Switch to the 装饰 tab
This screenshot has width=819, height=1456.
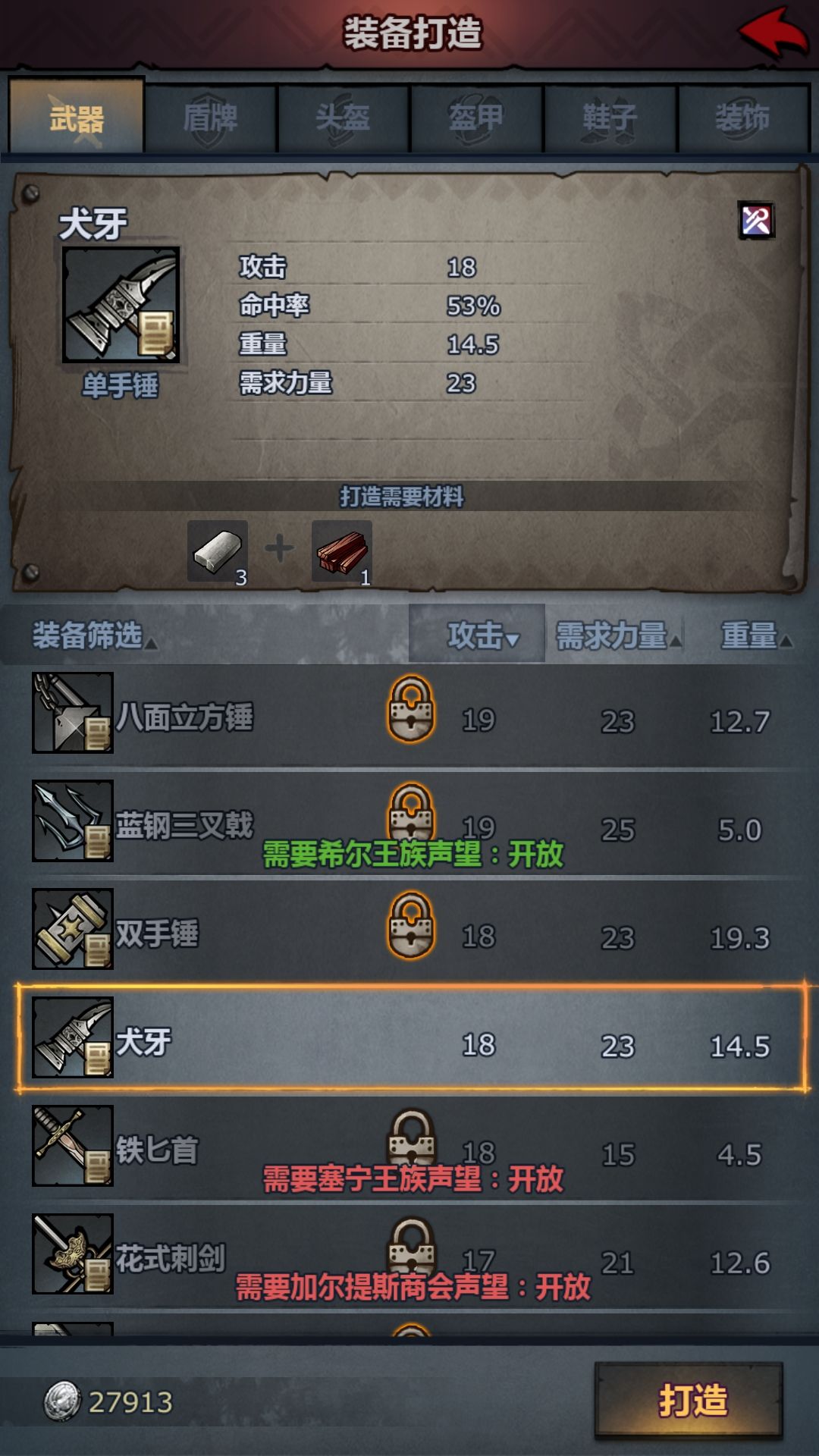743,118
